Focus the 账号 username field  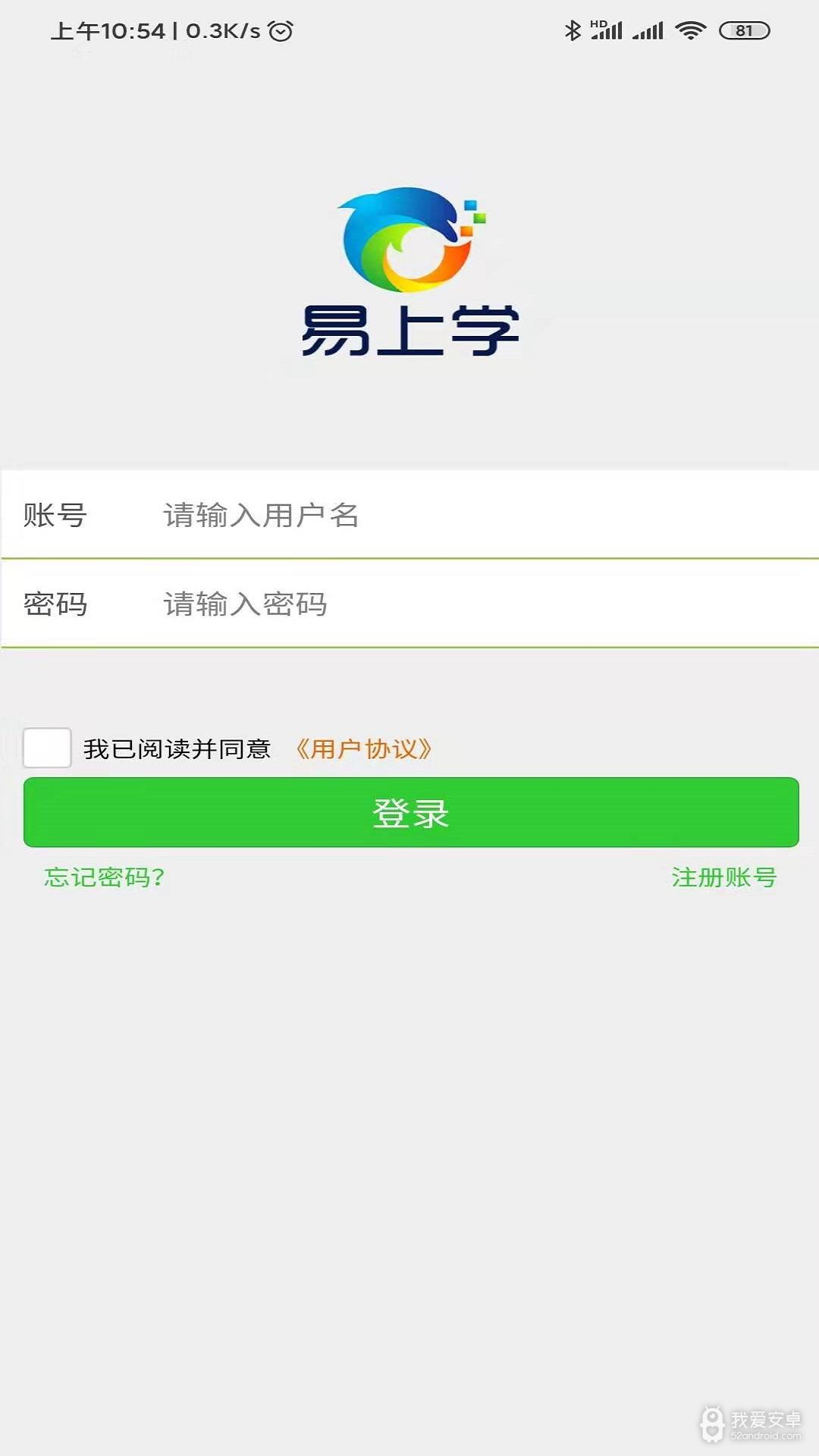tap(455, 516)
